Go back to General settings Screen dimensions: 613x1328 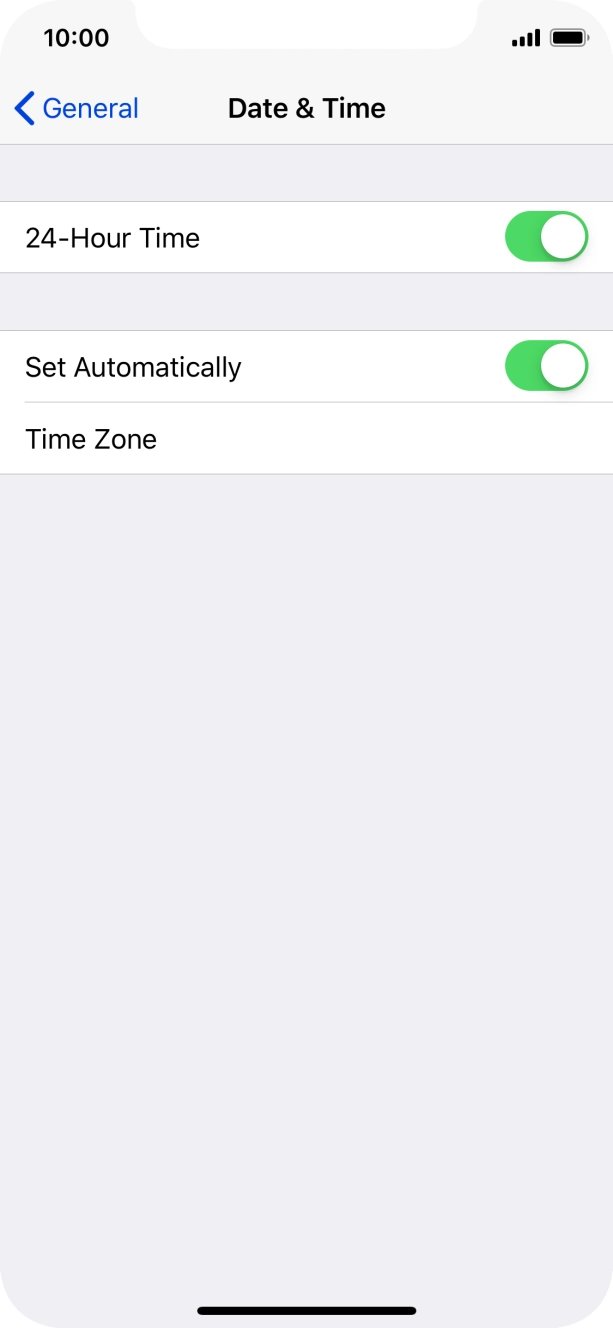tap(77, 108)
